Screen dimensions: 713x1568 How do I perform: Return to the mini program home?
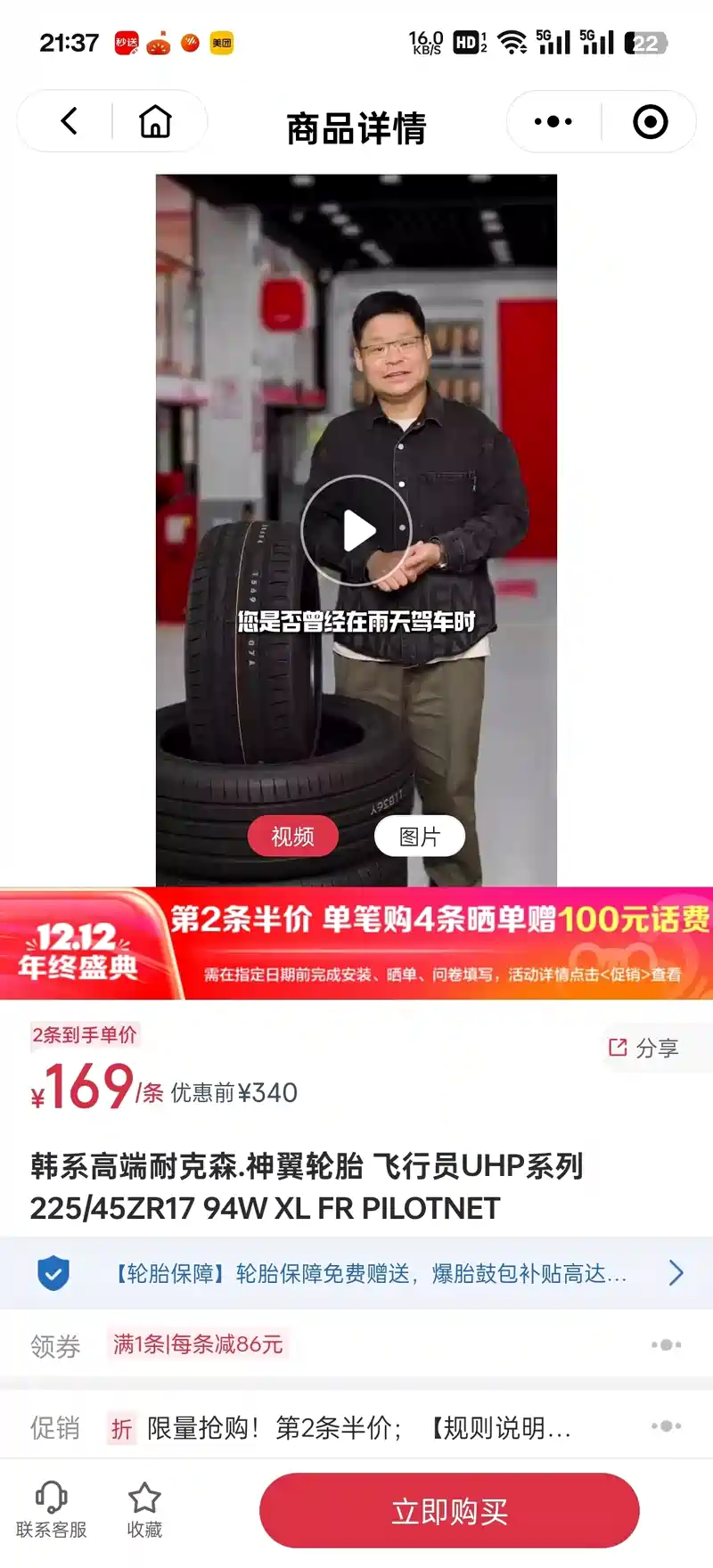coord(155,121)
